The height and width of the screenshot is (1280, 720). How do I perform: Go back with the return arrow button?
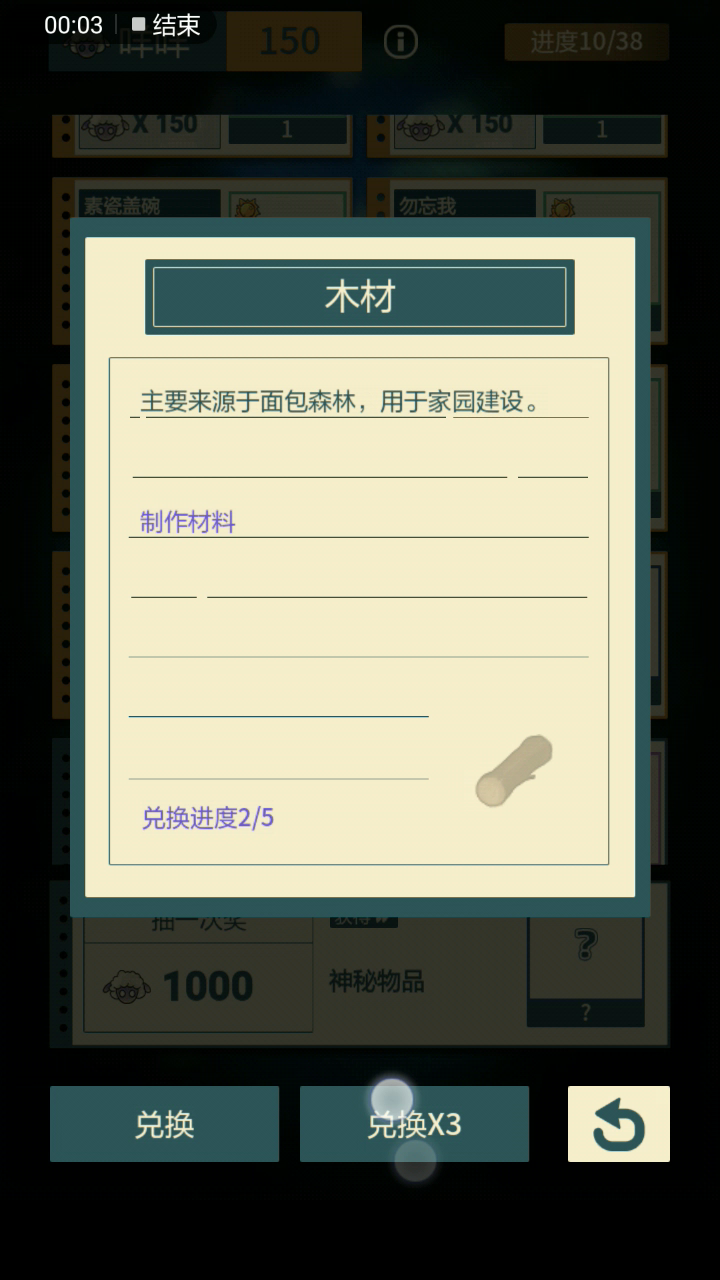pos(619,1124)
